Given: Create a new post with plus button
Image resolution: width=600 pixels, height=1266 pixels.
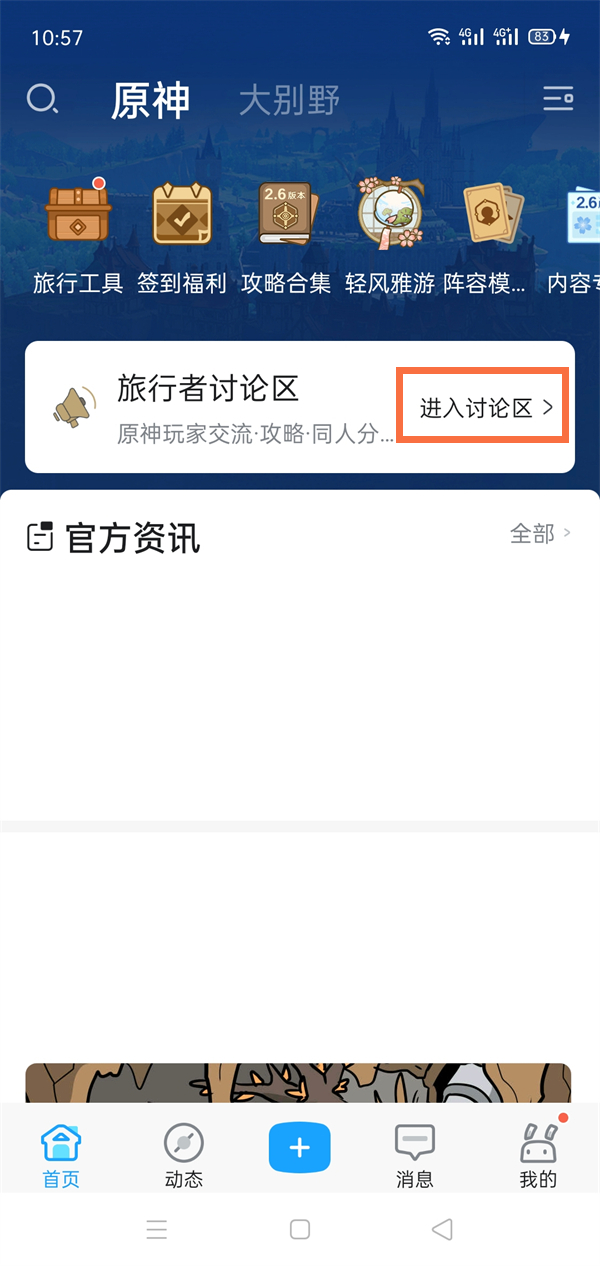Looking at the screenshot, I should pyautogui.click(x=299, y=1147).
